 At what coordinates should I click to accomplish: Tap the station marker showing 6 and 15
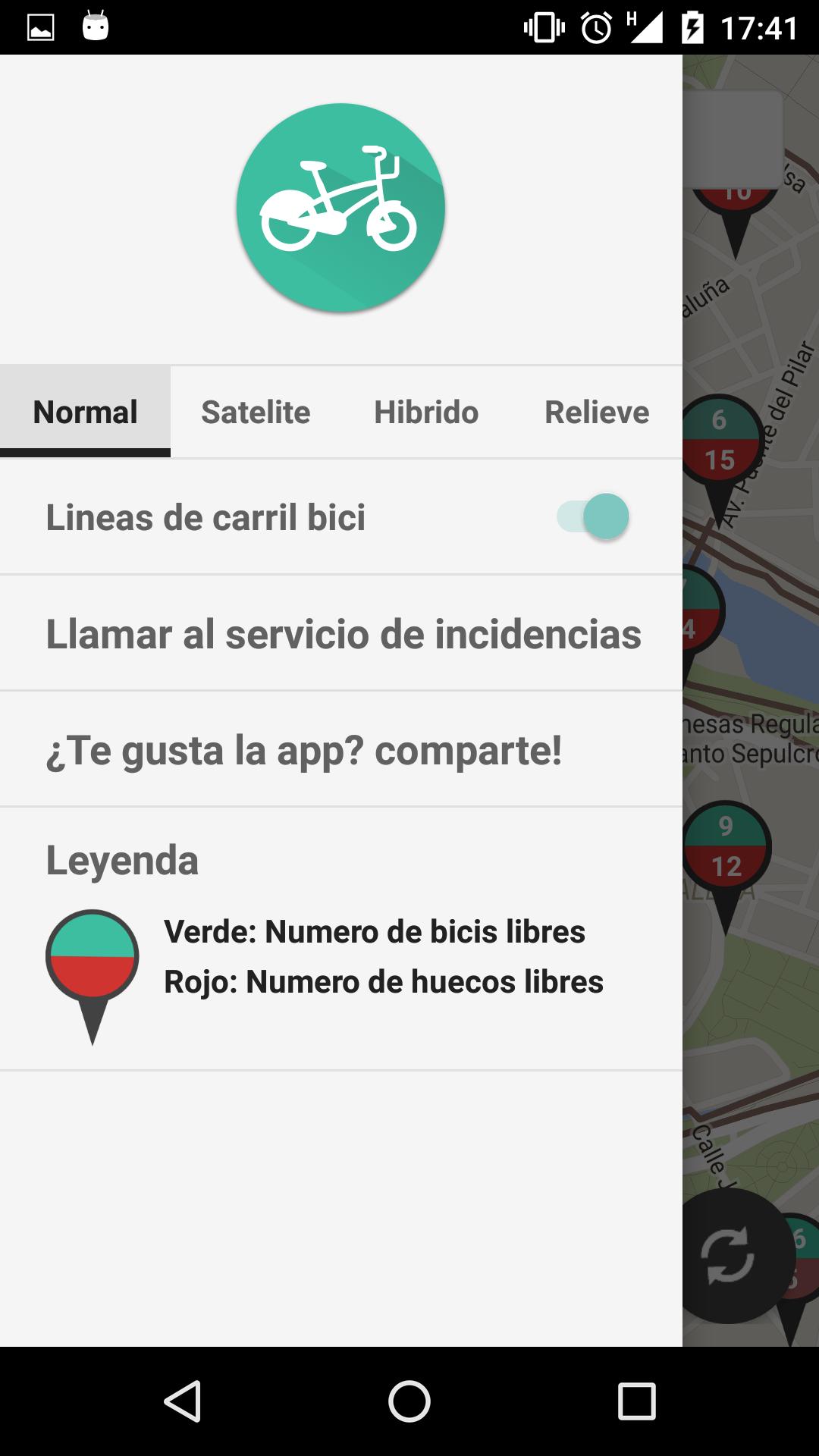720,441
